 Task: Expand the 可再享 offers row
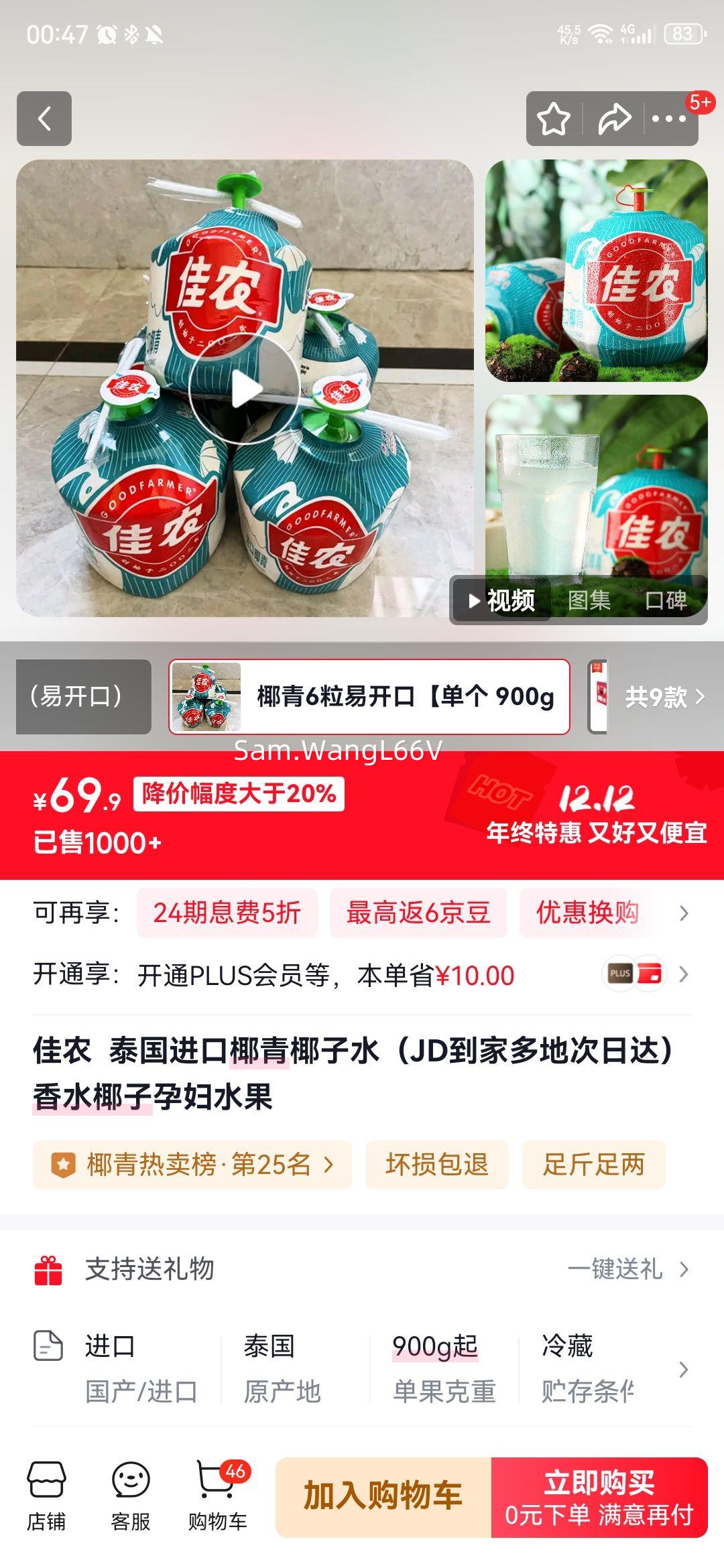682,911
